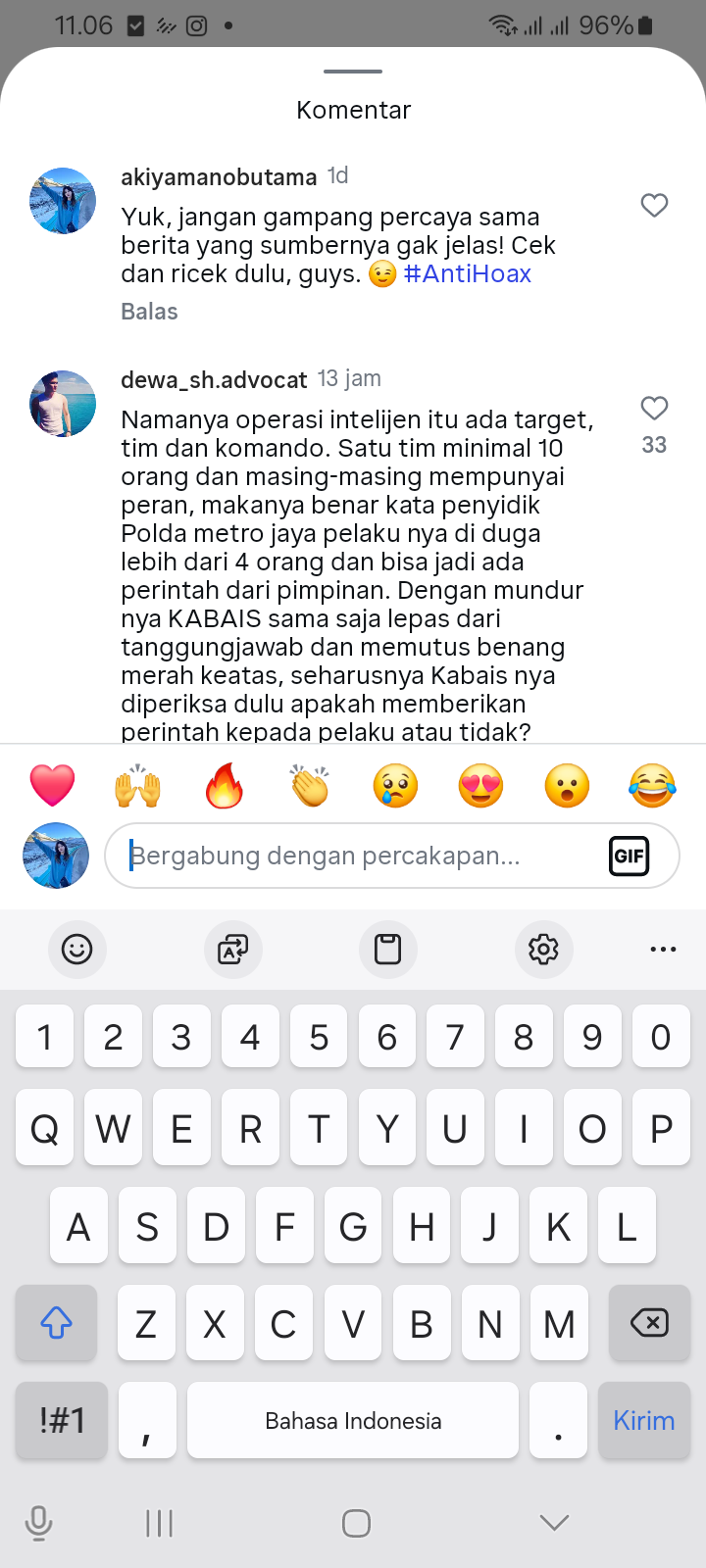Open akiyamanobutama's profile picture

[x=63, y=201]
